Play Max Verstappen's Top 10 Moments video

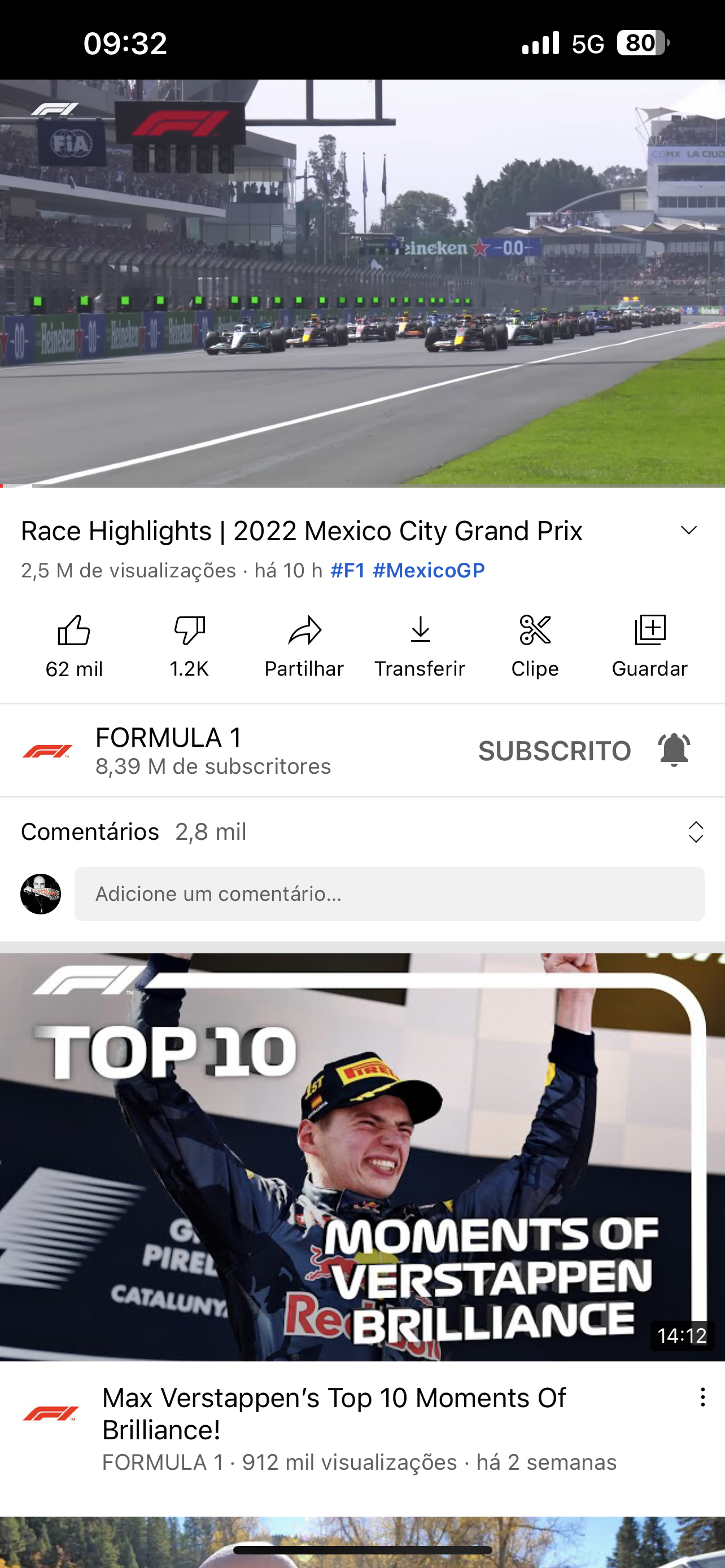pyautogui.click(x=362, y=1157)
